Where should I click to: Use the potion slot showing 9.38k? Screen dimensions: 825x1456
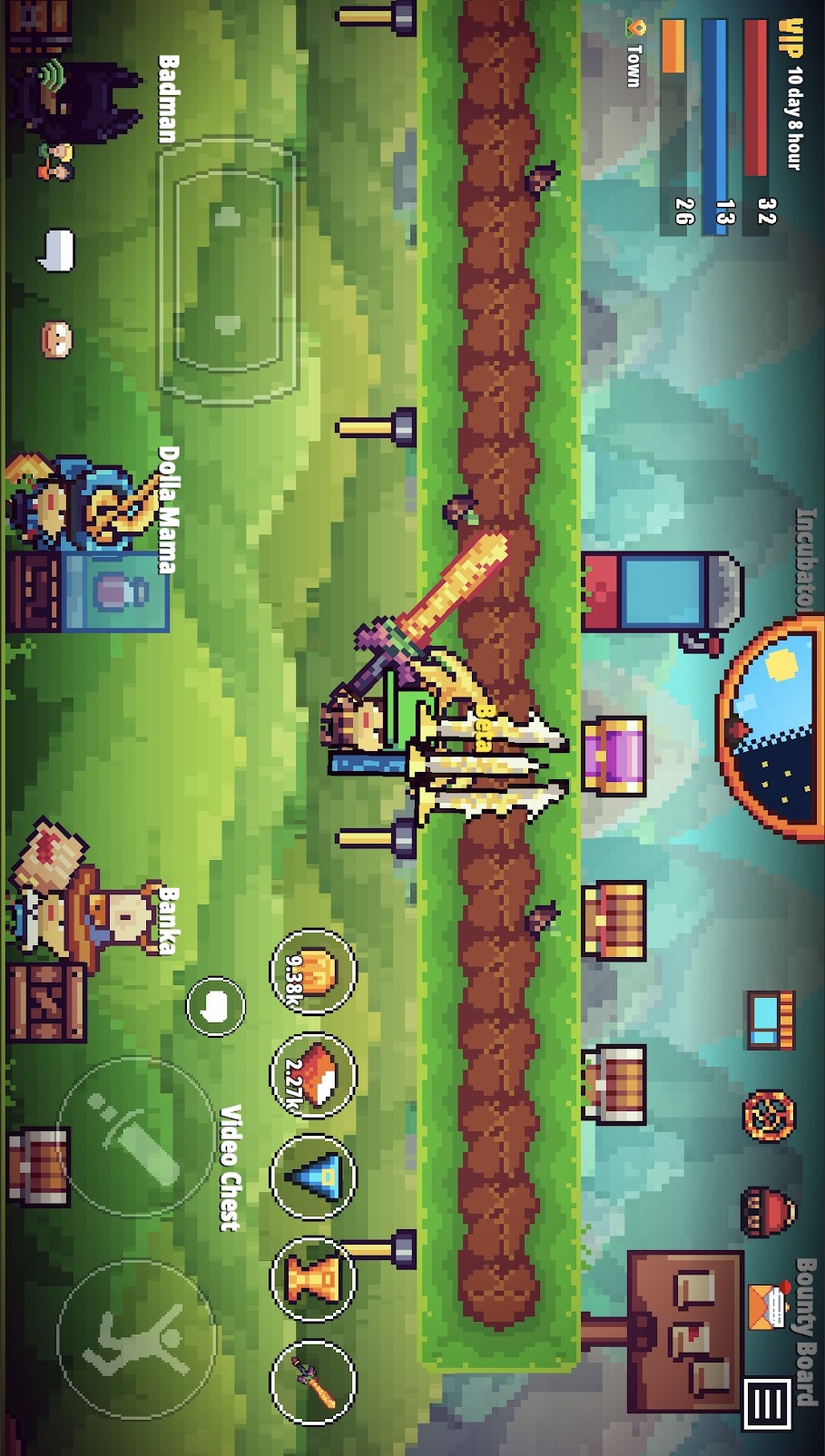313,972
